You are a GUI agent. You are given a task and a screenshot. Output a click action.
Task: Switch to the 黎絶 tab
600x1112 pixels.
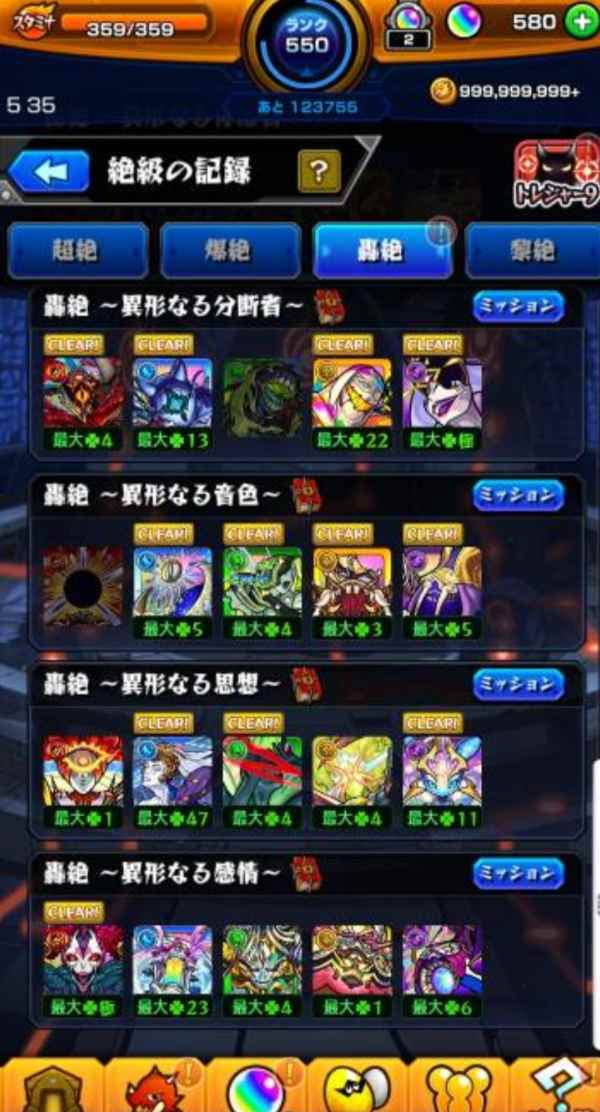(533, 250)
